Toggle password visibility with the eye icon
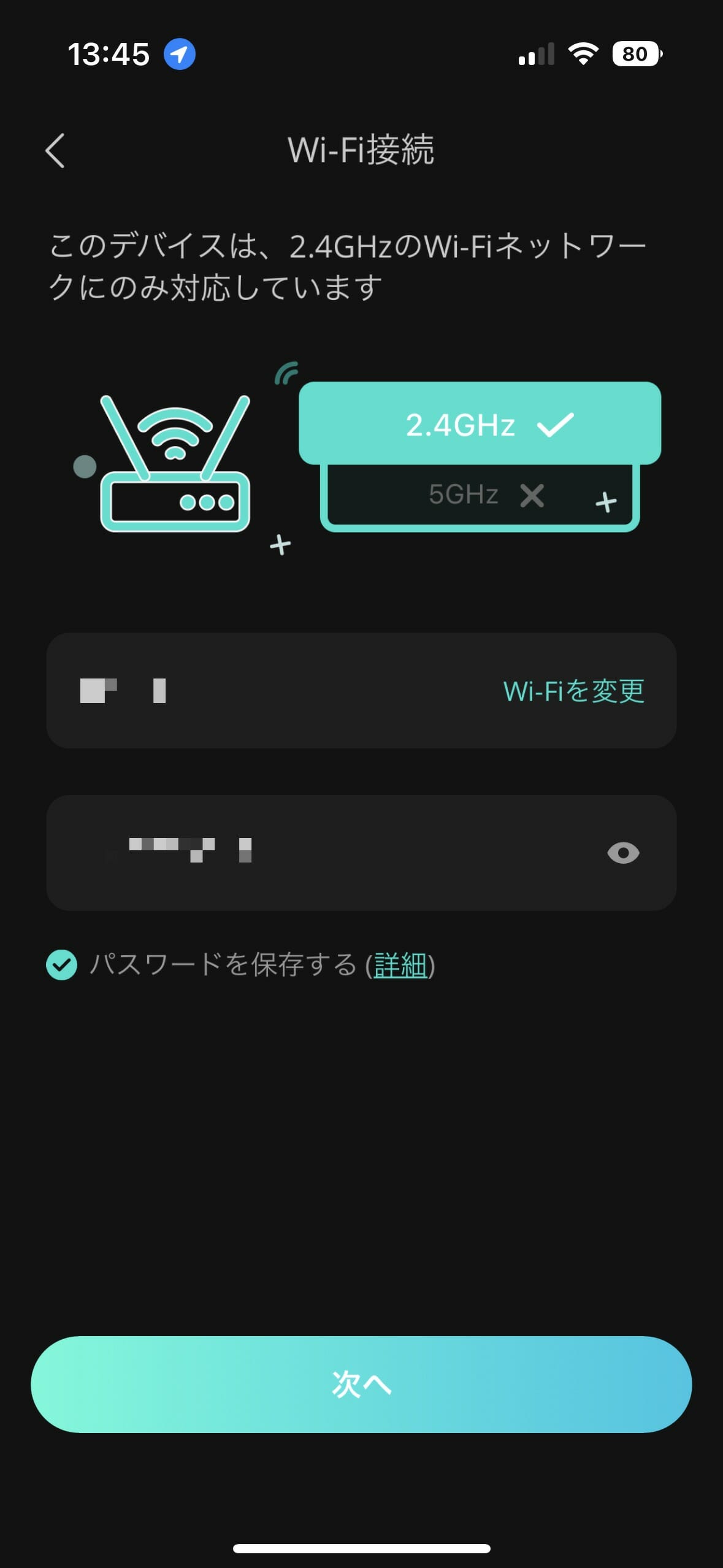Viewport: 723px width, 1568px height. click(623, 853)
